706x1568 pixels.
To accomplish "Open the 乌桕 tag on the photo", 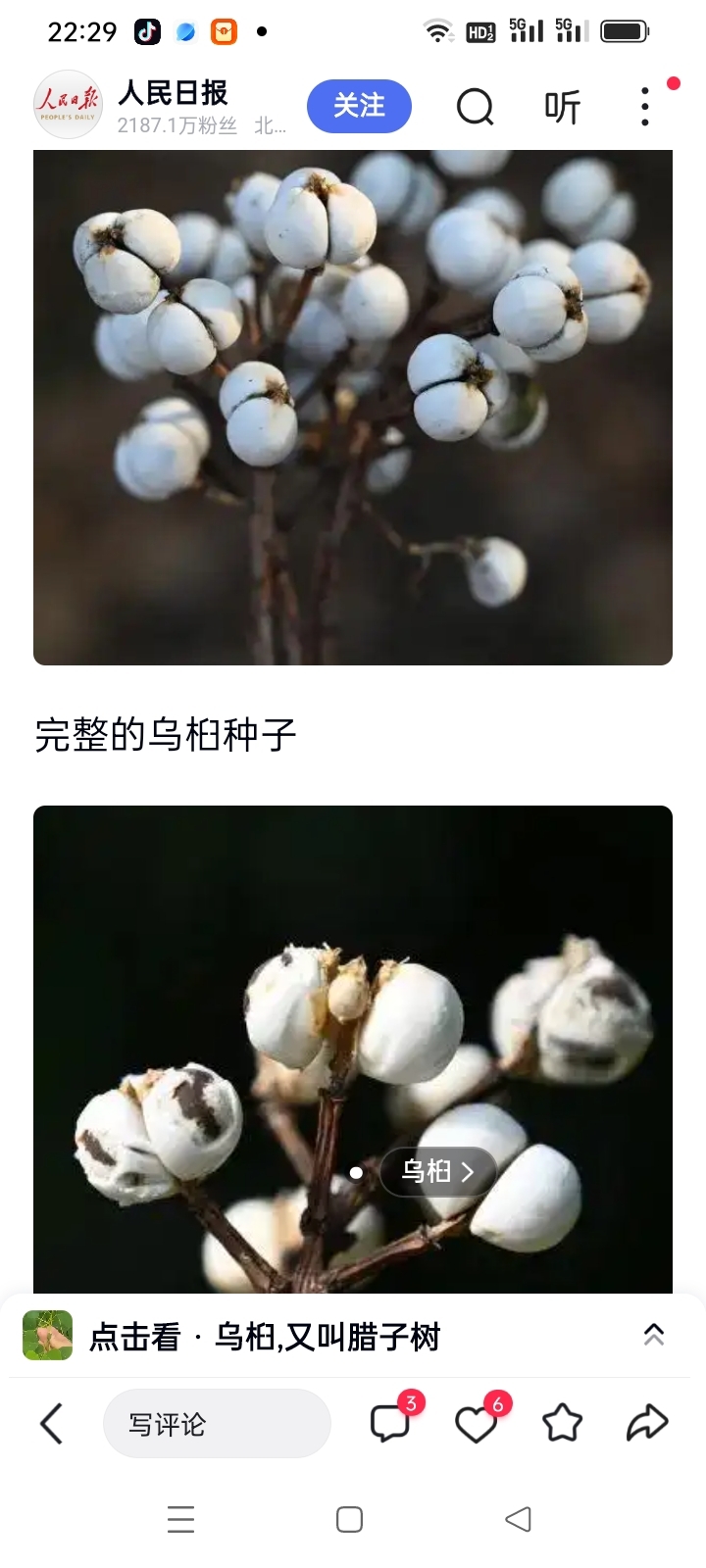I will pyautogui.click(x=437, y=1171).
